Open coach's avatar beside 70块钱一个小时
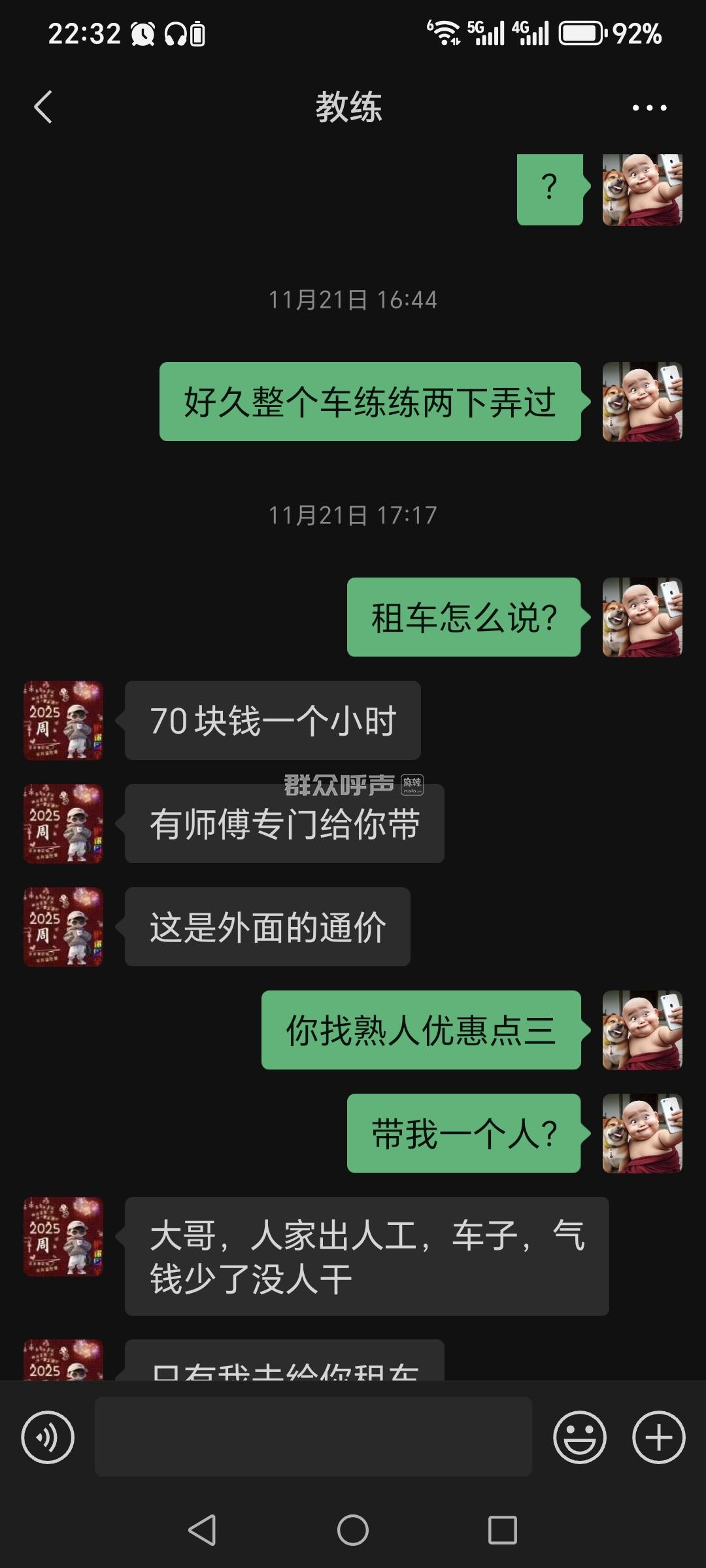Viewport: 706px width, 1568px height. (x=63, y=721)
